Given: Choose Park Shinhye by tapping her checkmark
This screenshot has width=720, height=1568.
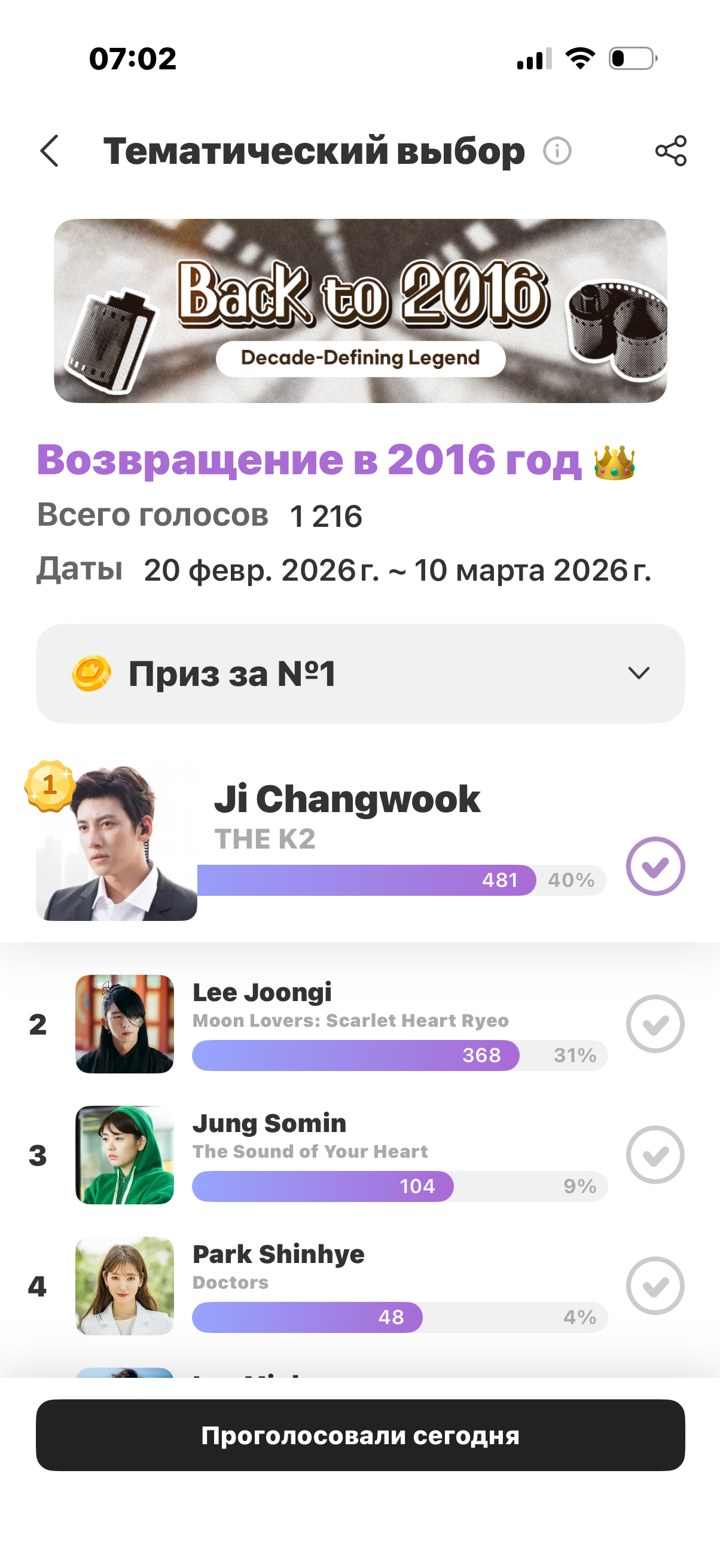Looking at the screenshot, I should point(655,1286).
